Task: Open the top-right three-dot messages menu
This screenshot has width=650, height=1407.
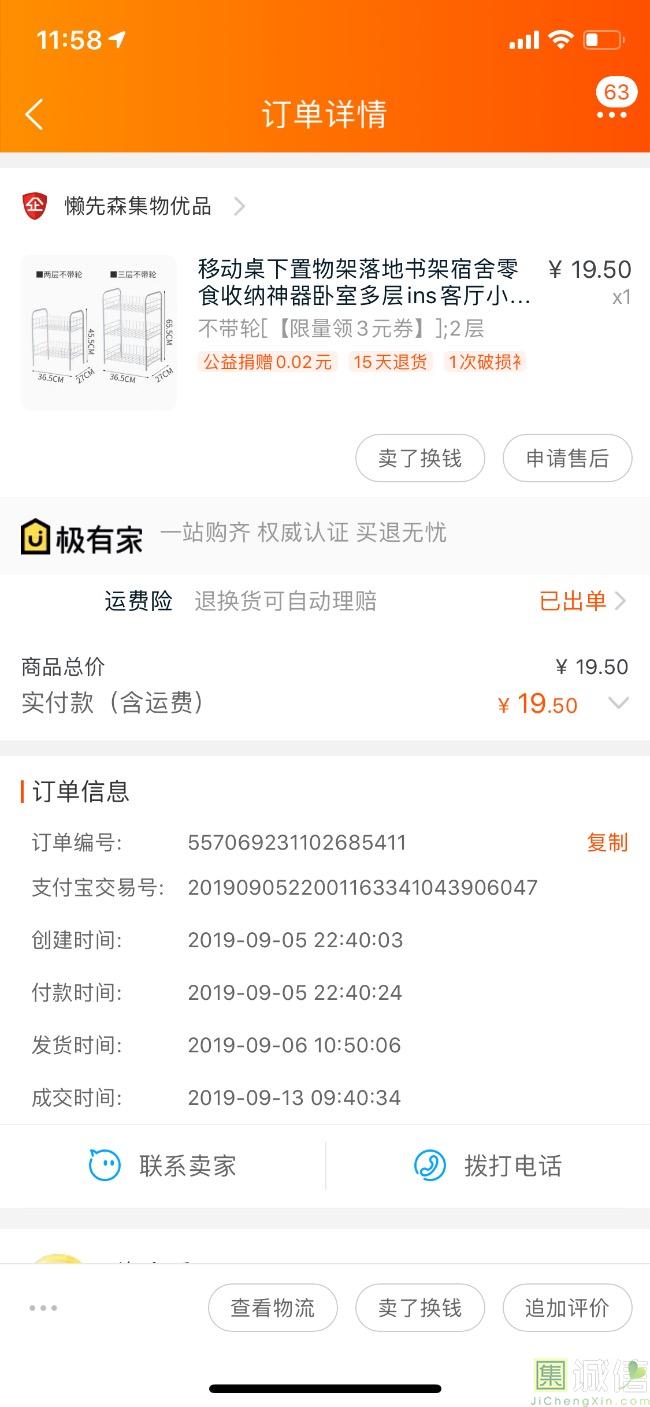Action: tap(611, 114)
